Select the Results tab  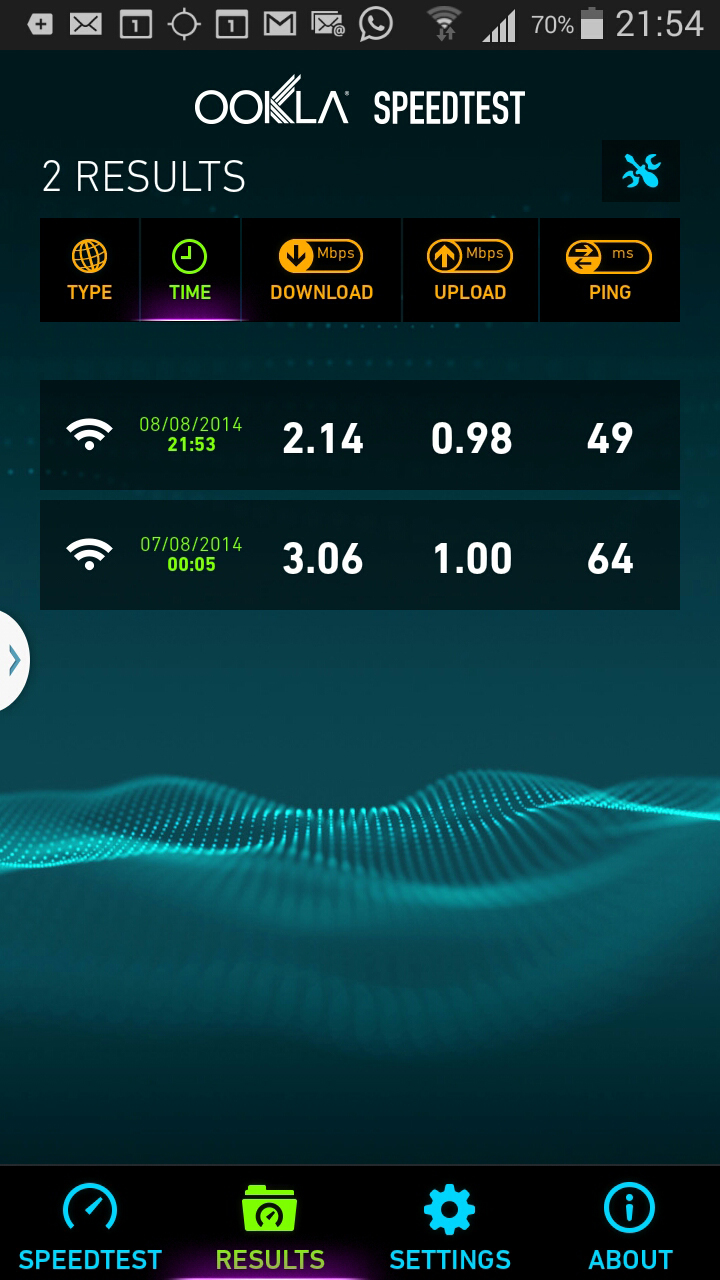coord(270,1226)
